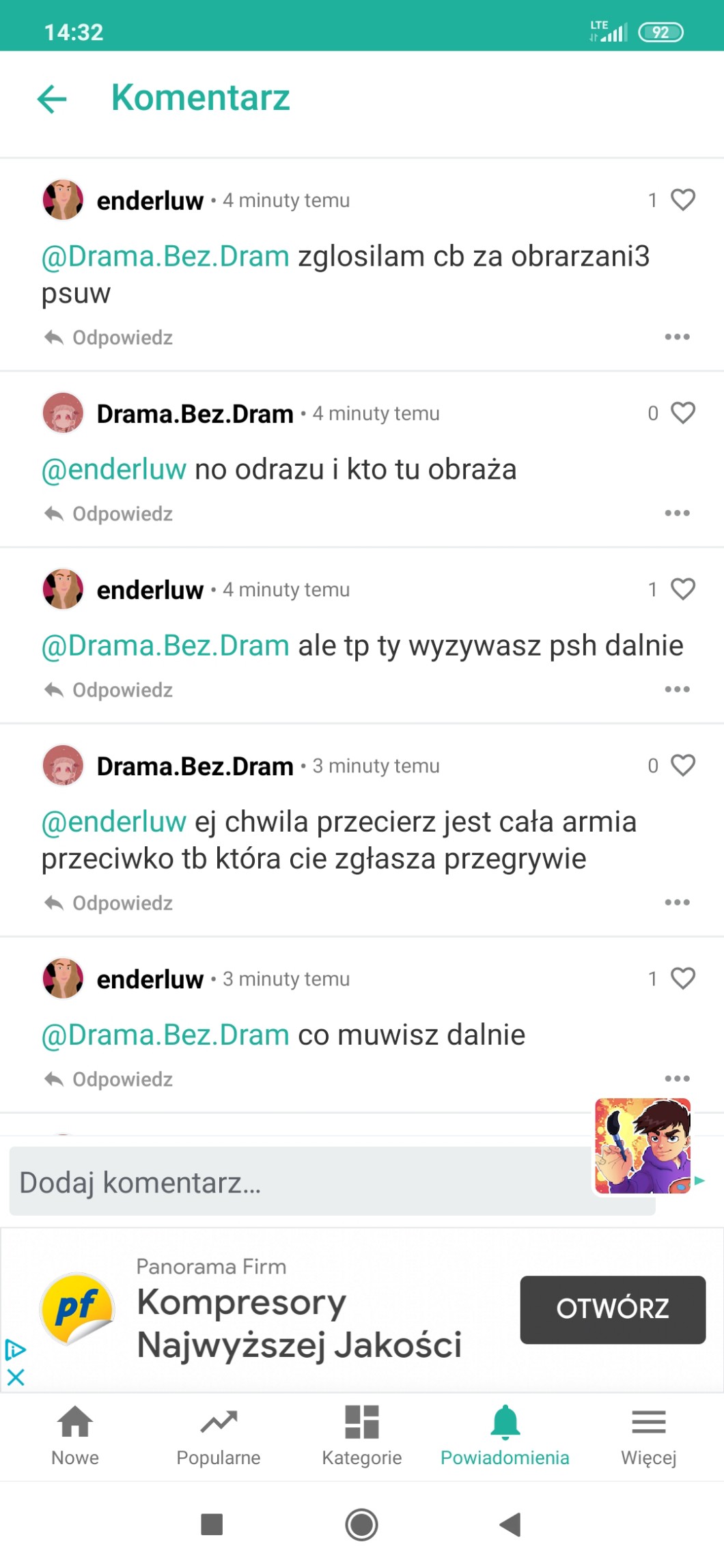The width and height of the screenshot is (724, 1568).
Task: Like the comment starting "ej chwila przecierz"
Action: coord(682,765)
